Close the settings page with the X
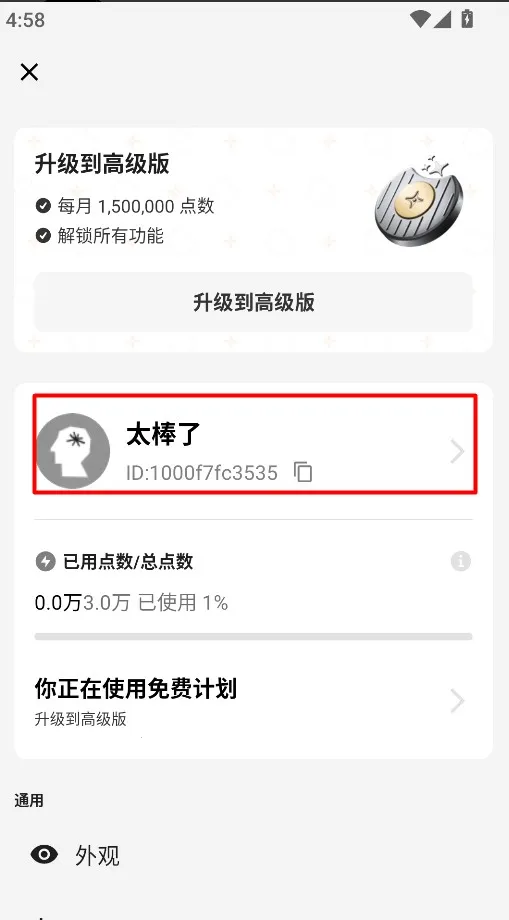 (x=29, y=72)
